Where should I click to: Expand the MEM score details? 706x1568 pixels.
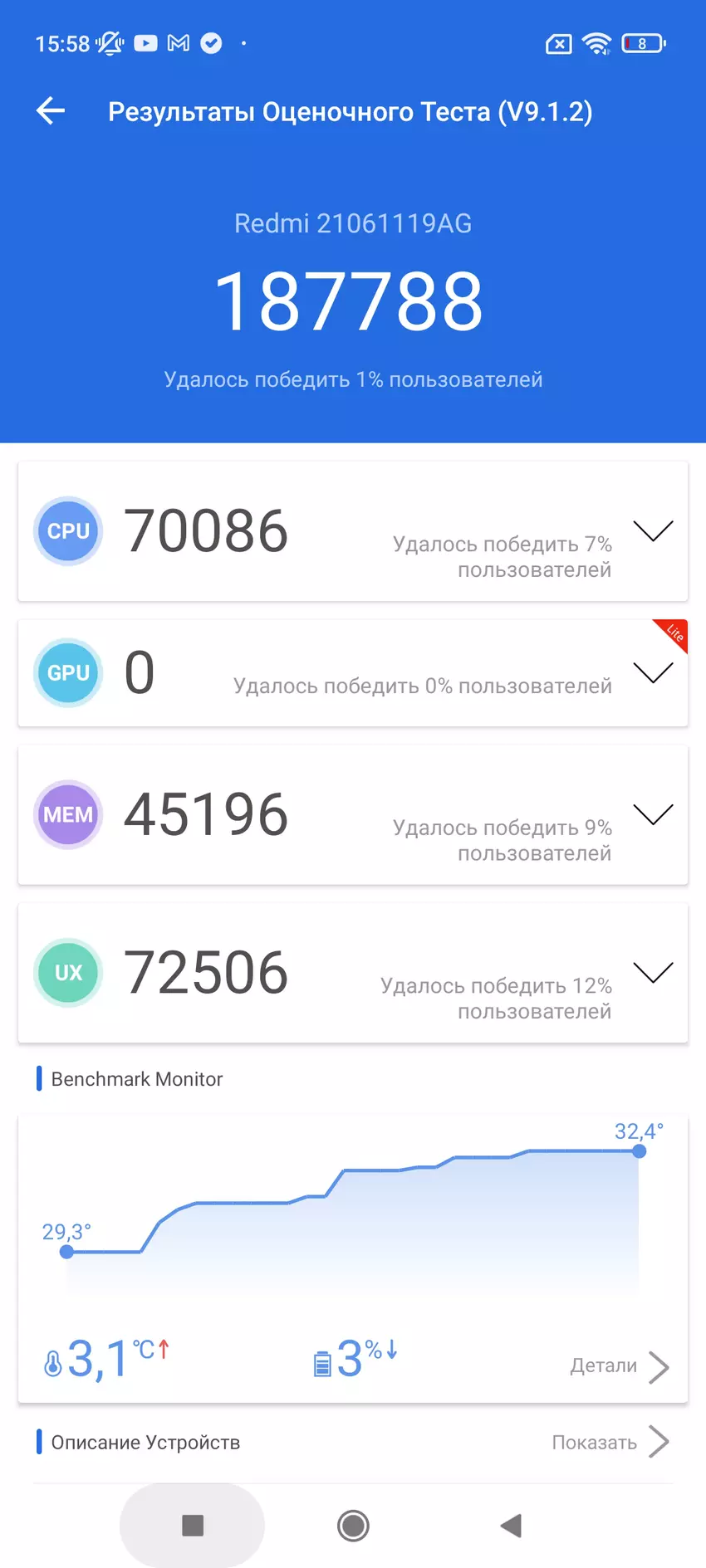[x=653, y=814]
